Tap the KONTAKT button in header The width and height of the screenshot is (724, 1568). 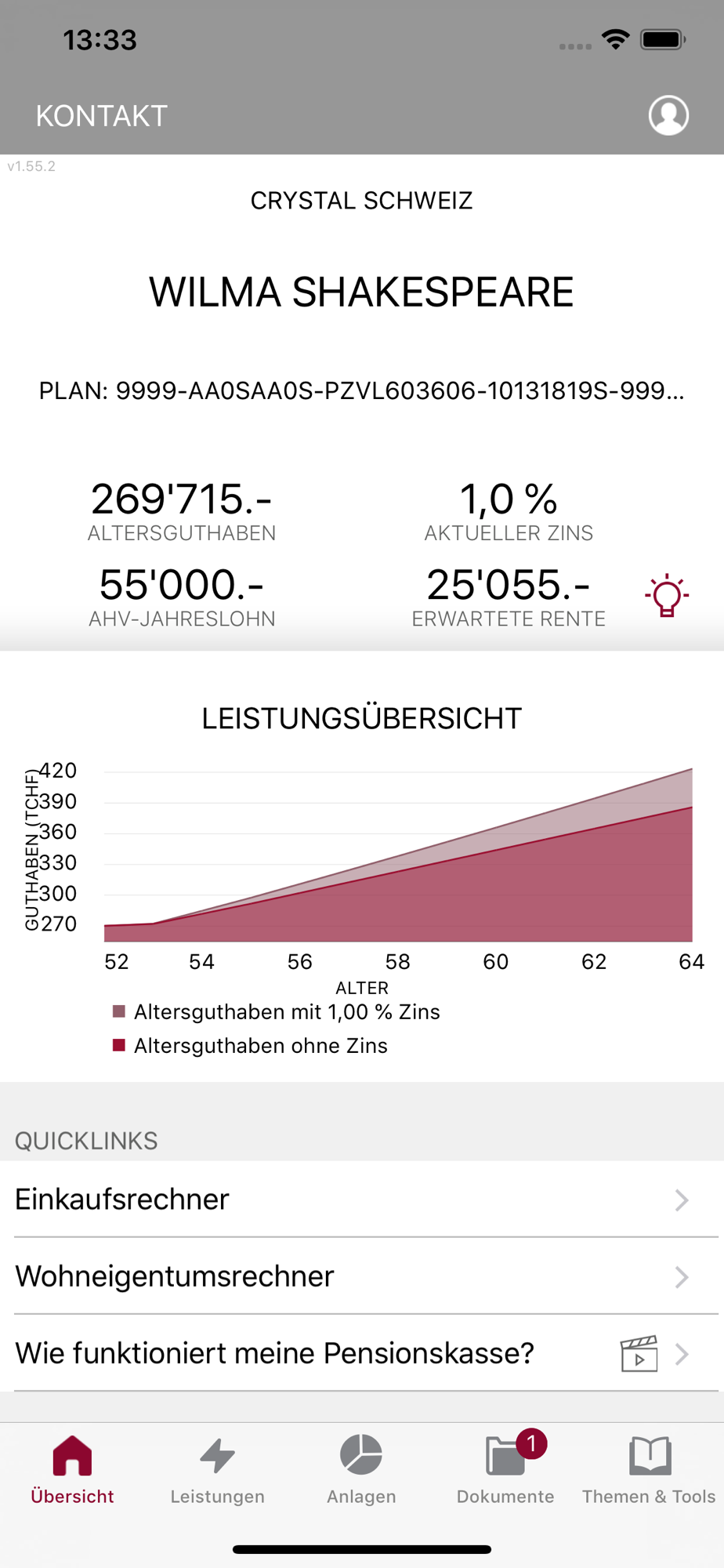tap(101, 116)
